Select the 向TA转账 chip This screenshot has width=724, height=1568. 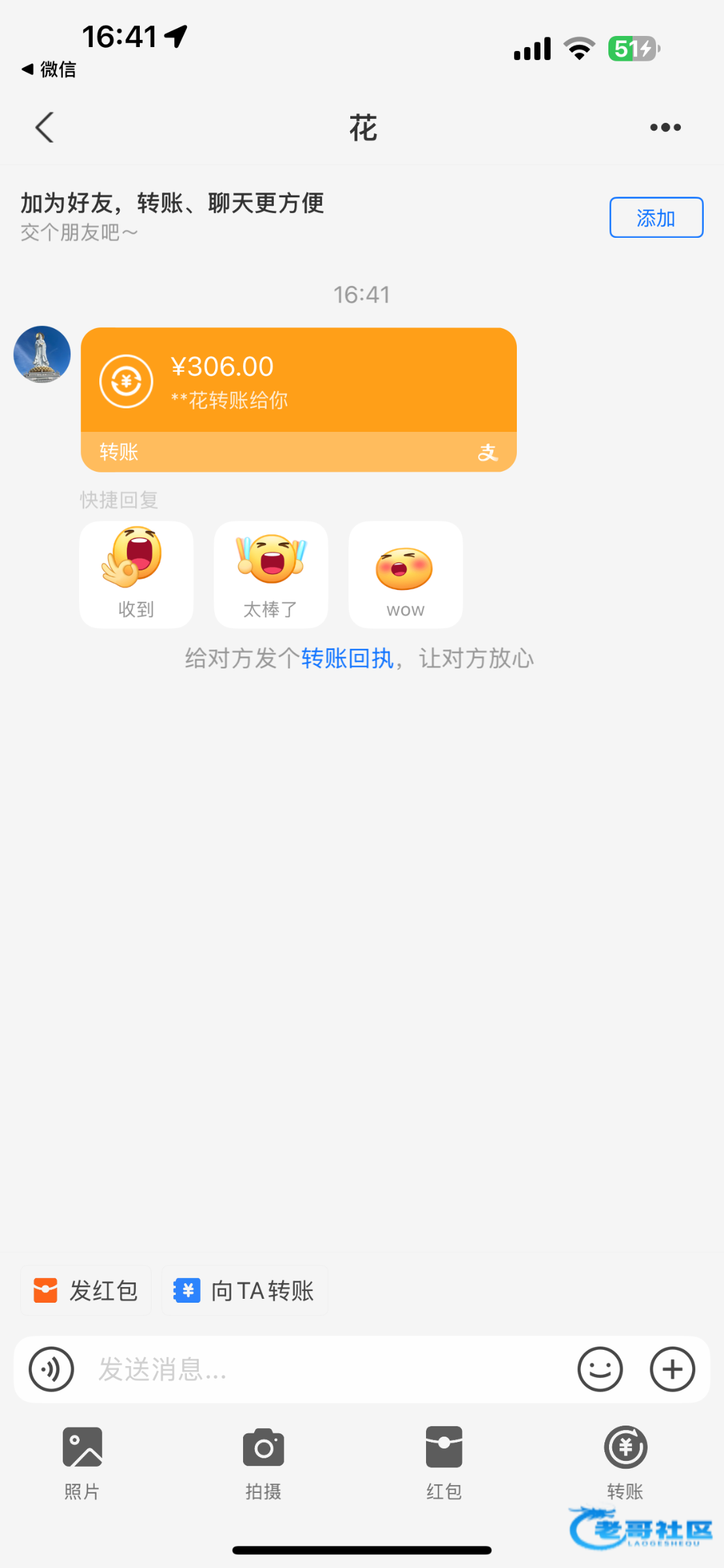coord(245,1290)
